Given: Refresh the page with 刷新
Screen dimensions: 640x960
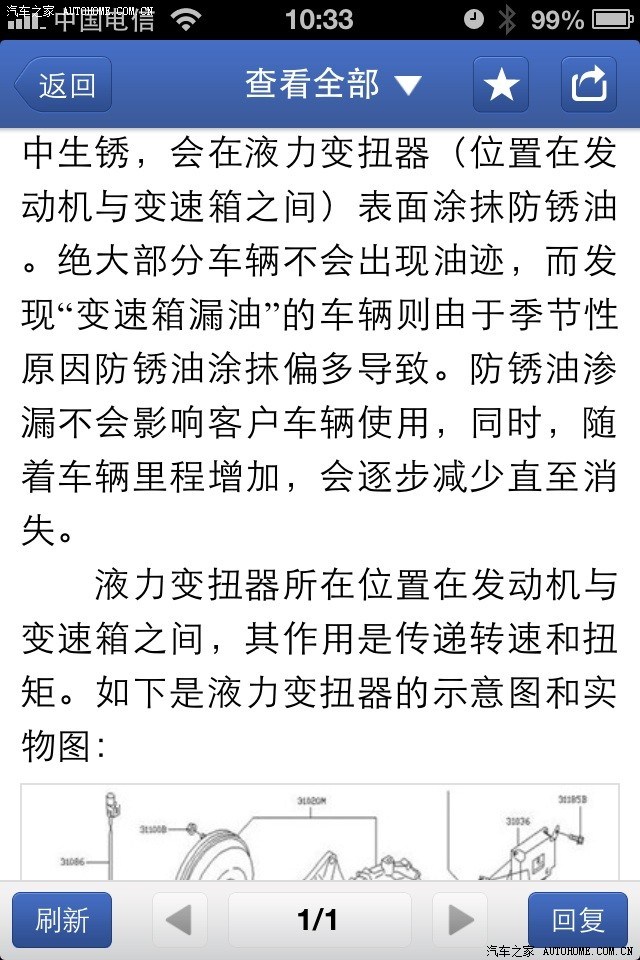Looking at the screenshot, I should point(62,920).
